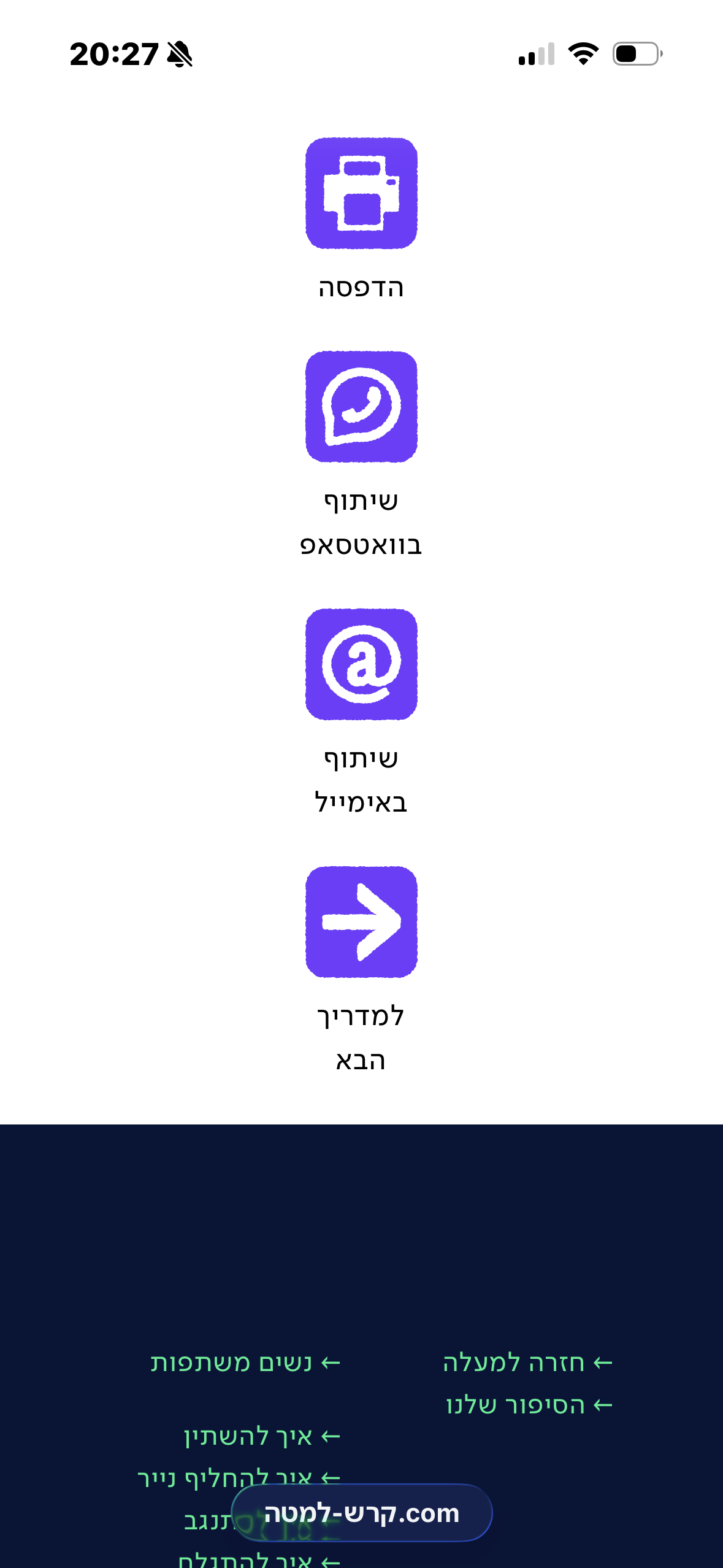The width and height of the screenshot is (723, 1568).
Task: Tap the print button (הדפסה)
Action: coord(361,193)
